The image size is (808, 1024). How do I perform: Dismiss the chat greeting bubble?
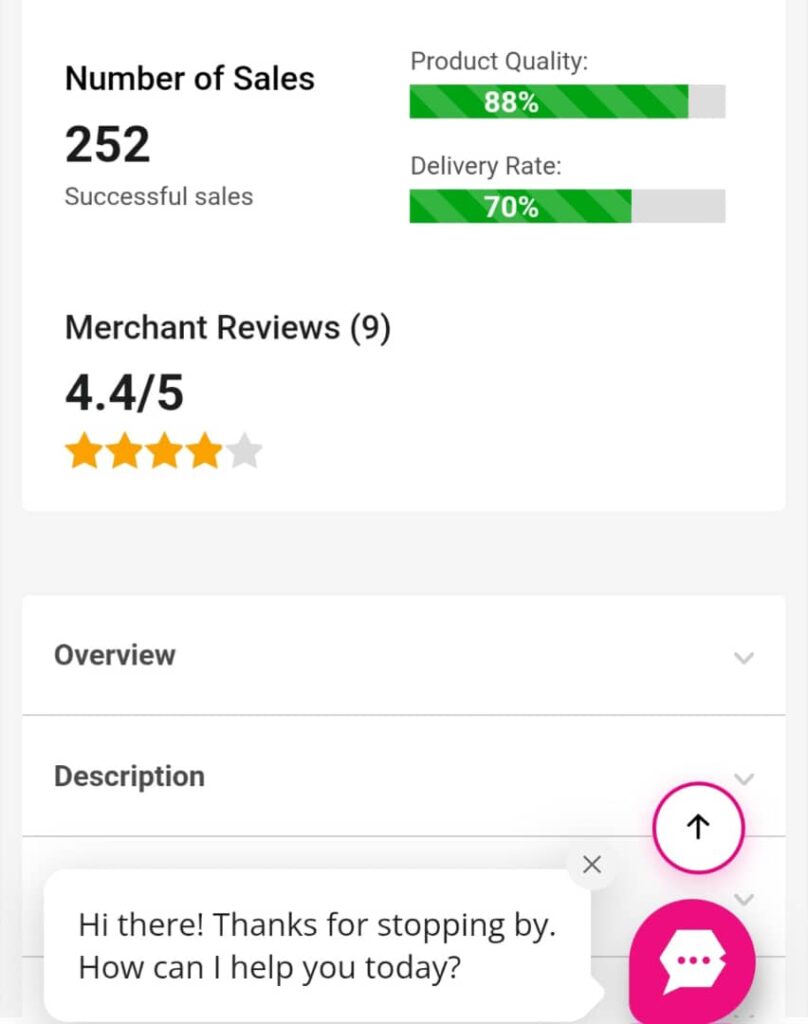[x=592, y=864]
